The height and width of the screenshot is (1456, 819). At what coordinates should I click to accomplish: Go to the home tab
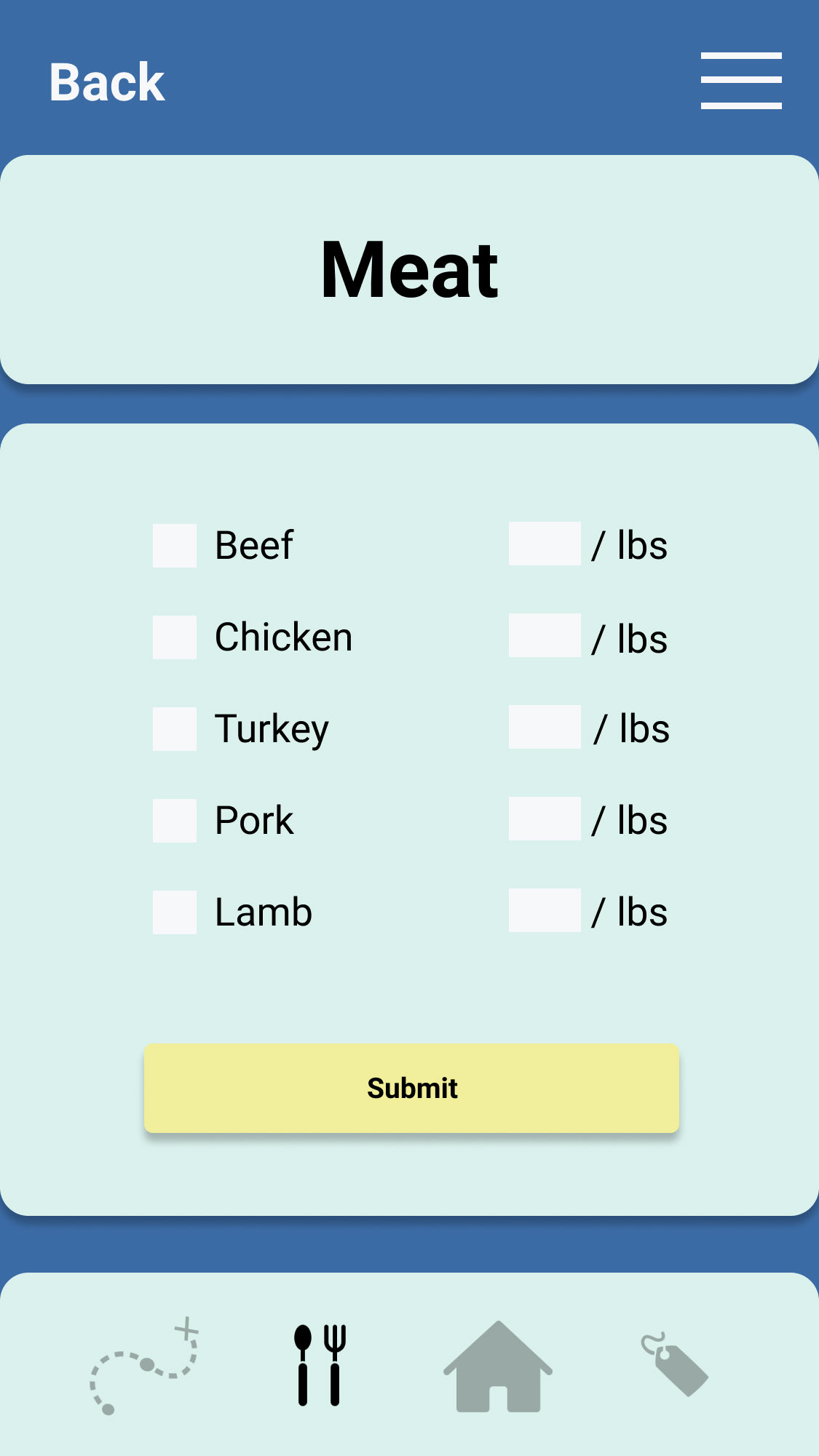point(498,1367)
